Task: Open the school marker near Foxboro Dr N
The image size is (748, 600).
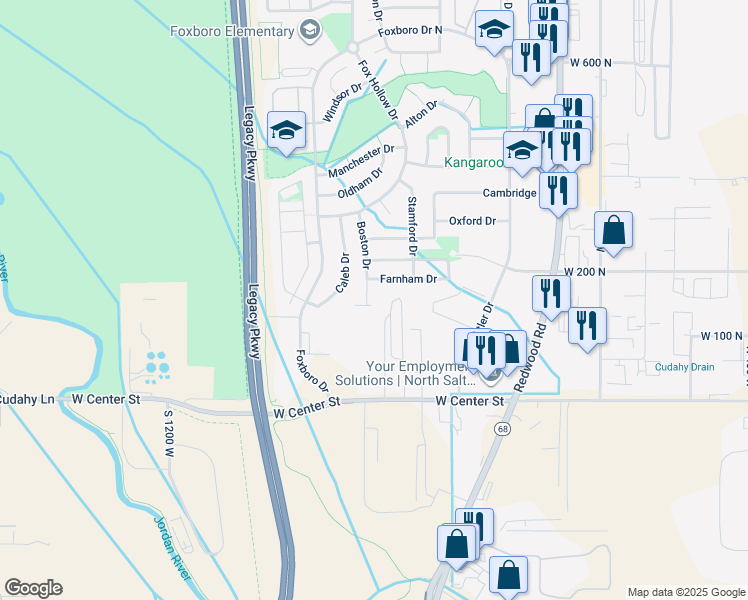Action: pyautogui.click(x=494, y=32)
